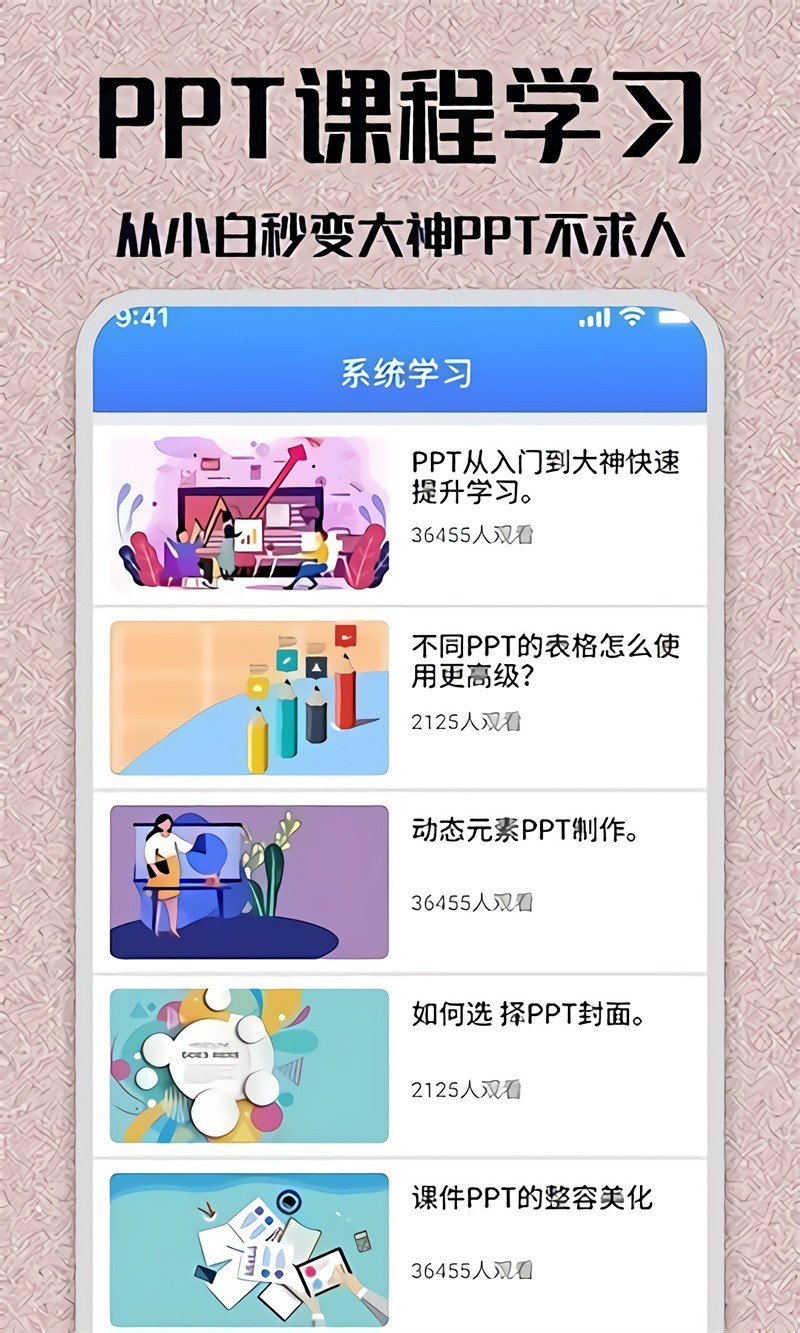Tap the 9:41 clock in the status bar
This screenshot has height=1333, width=800.
pos(143,315)
